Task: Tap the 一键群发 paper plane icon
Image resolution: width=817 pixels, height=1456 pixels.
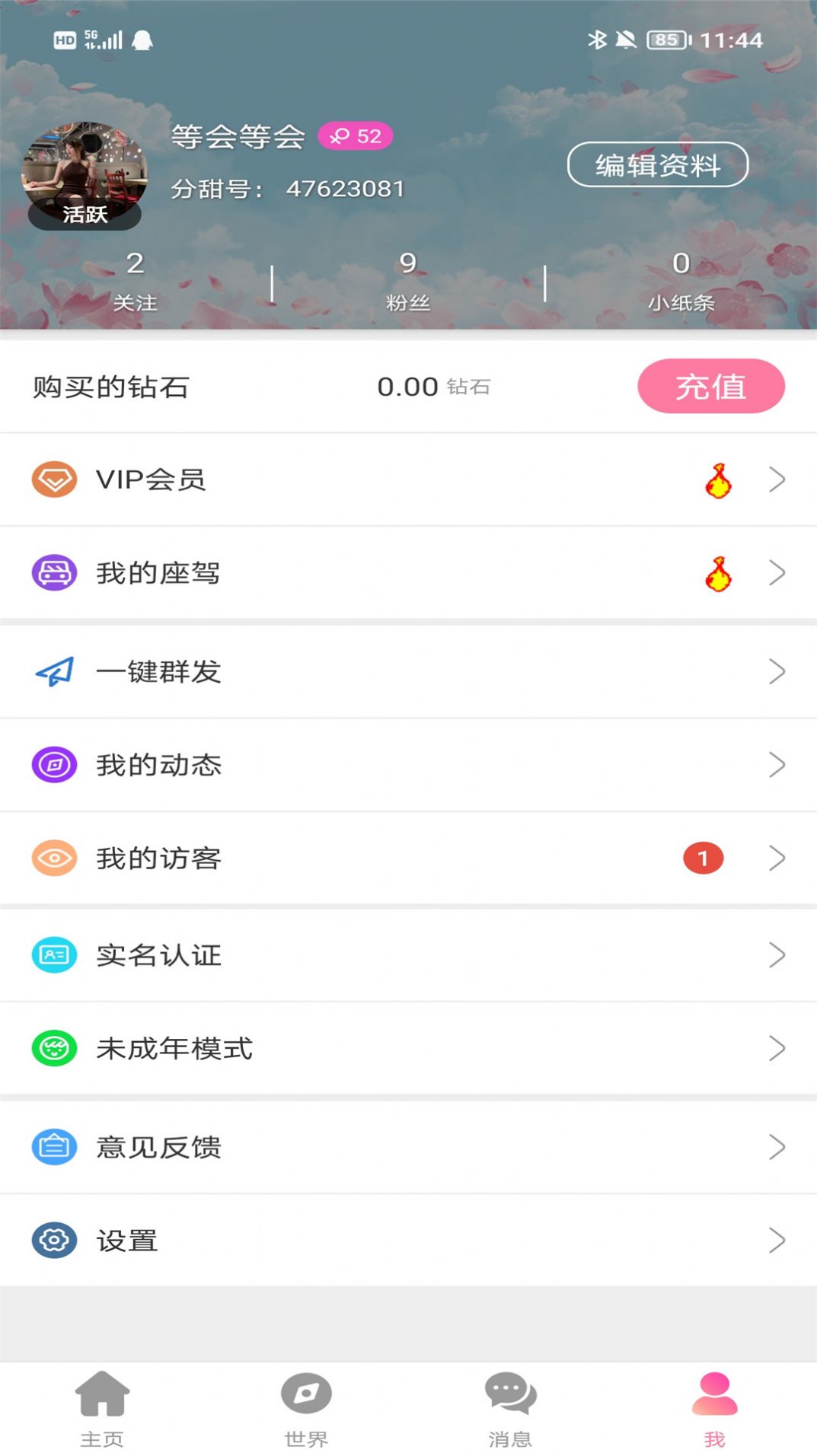Action: pyautogui.click(x=53, y=671)
